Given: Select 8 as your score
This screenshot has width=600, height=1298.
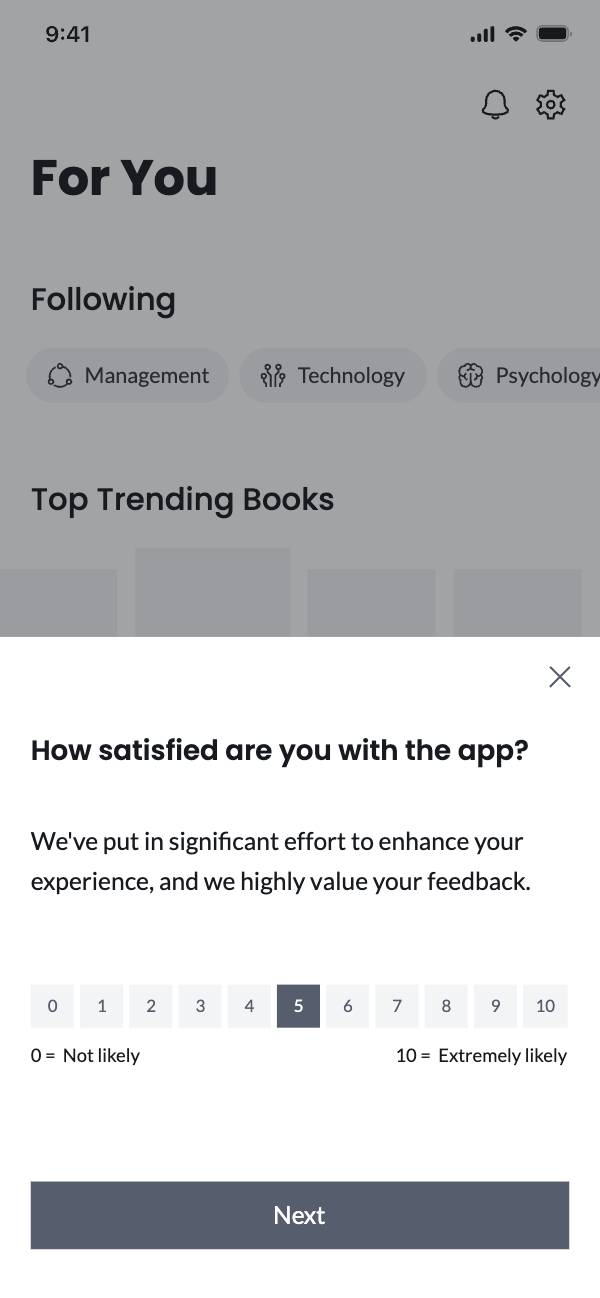Looking at the screenshot, I should (446, 1006).
